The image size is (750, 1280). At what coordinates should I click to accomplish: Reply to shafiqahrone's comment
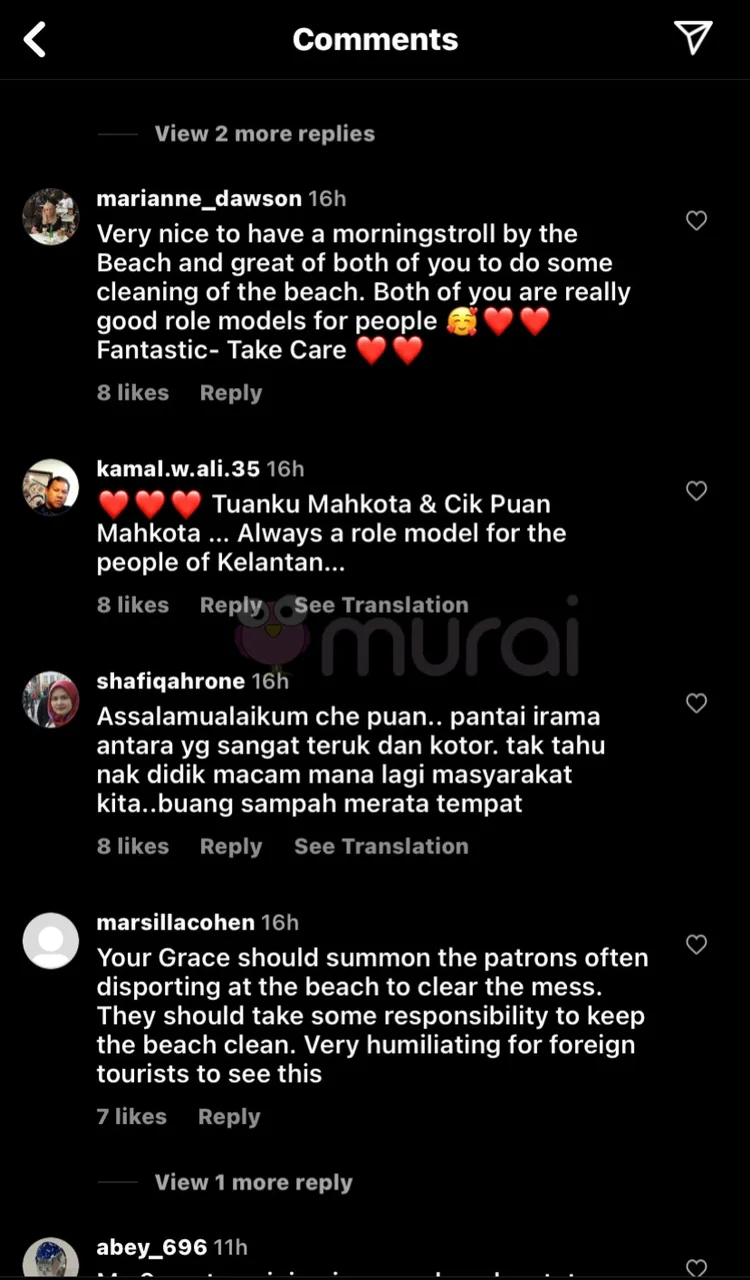tap(230, 846)
